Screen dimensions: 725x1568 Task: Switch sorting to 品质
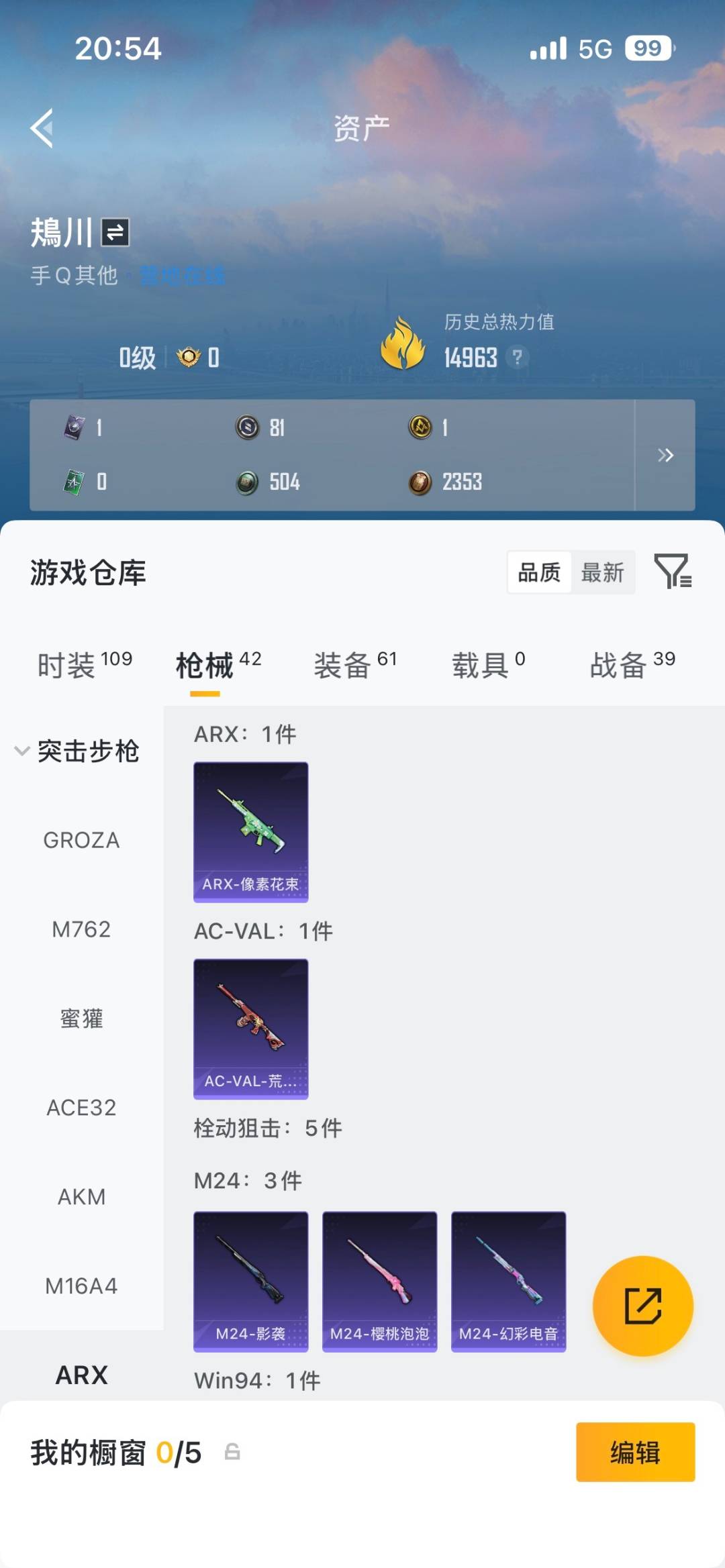[x=538, y=572]
